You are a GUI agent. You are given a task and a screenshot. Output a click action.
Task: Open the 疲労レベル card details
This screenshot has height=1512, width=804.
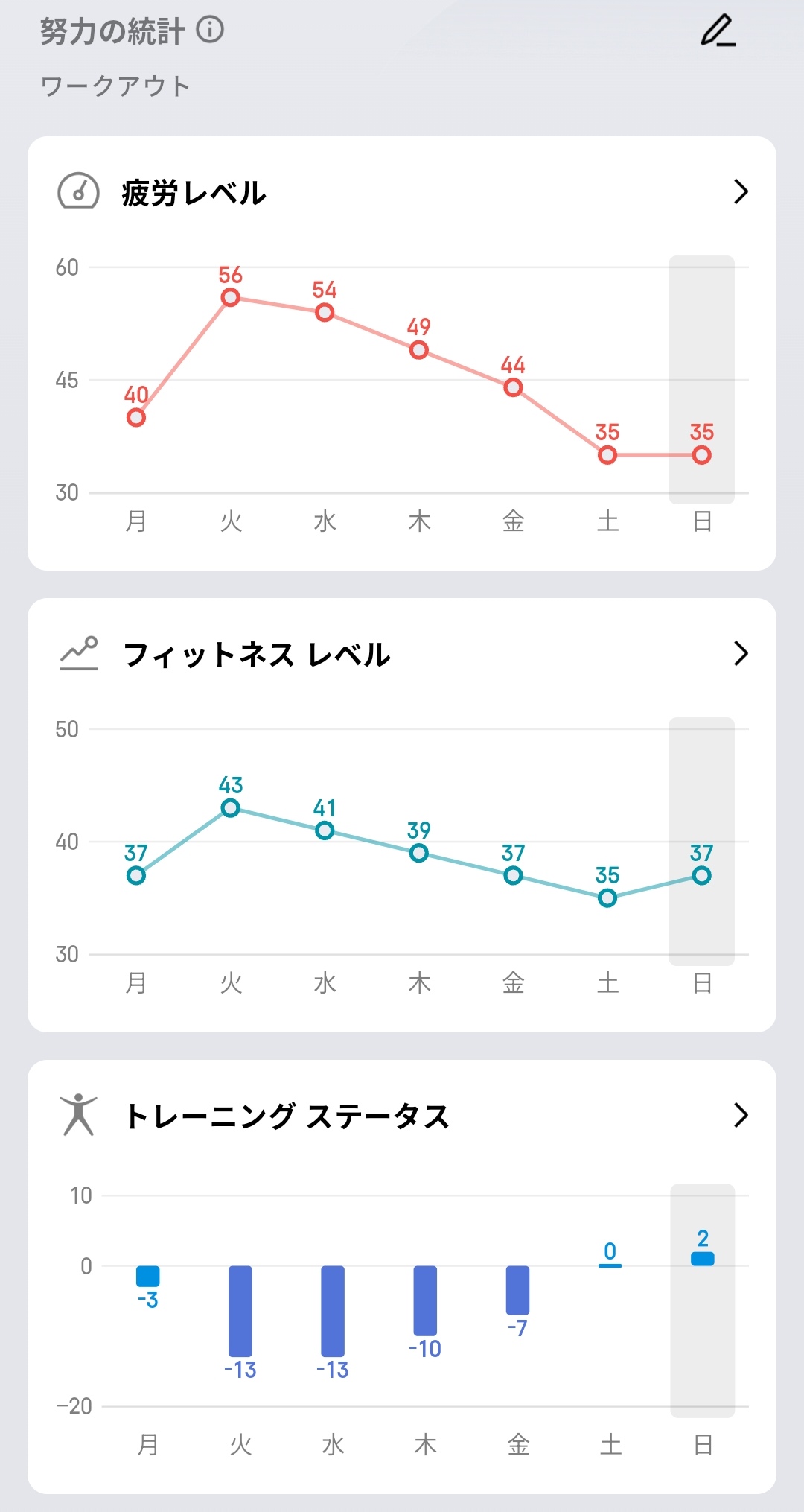click(740, 192)
